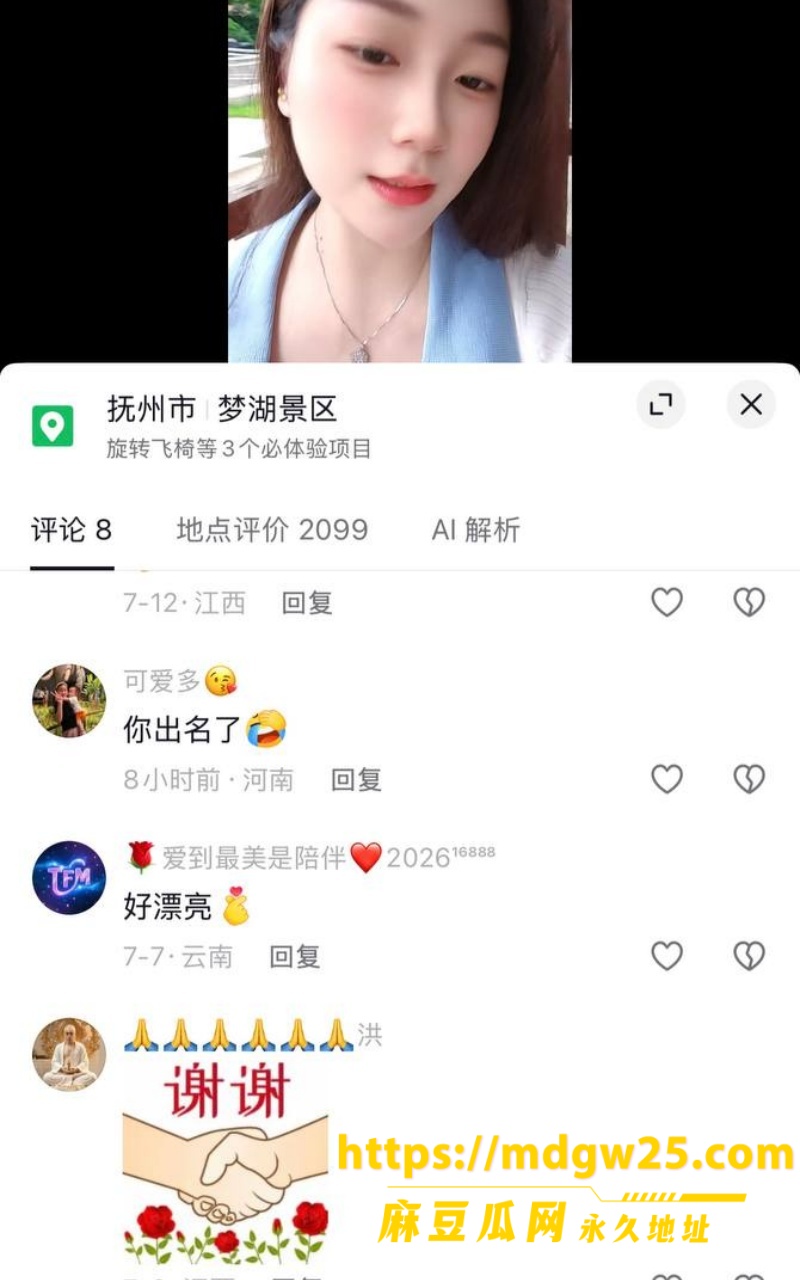
Task: Dislike the 你出名了 comment
Action: [749, 779]
